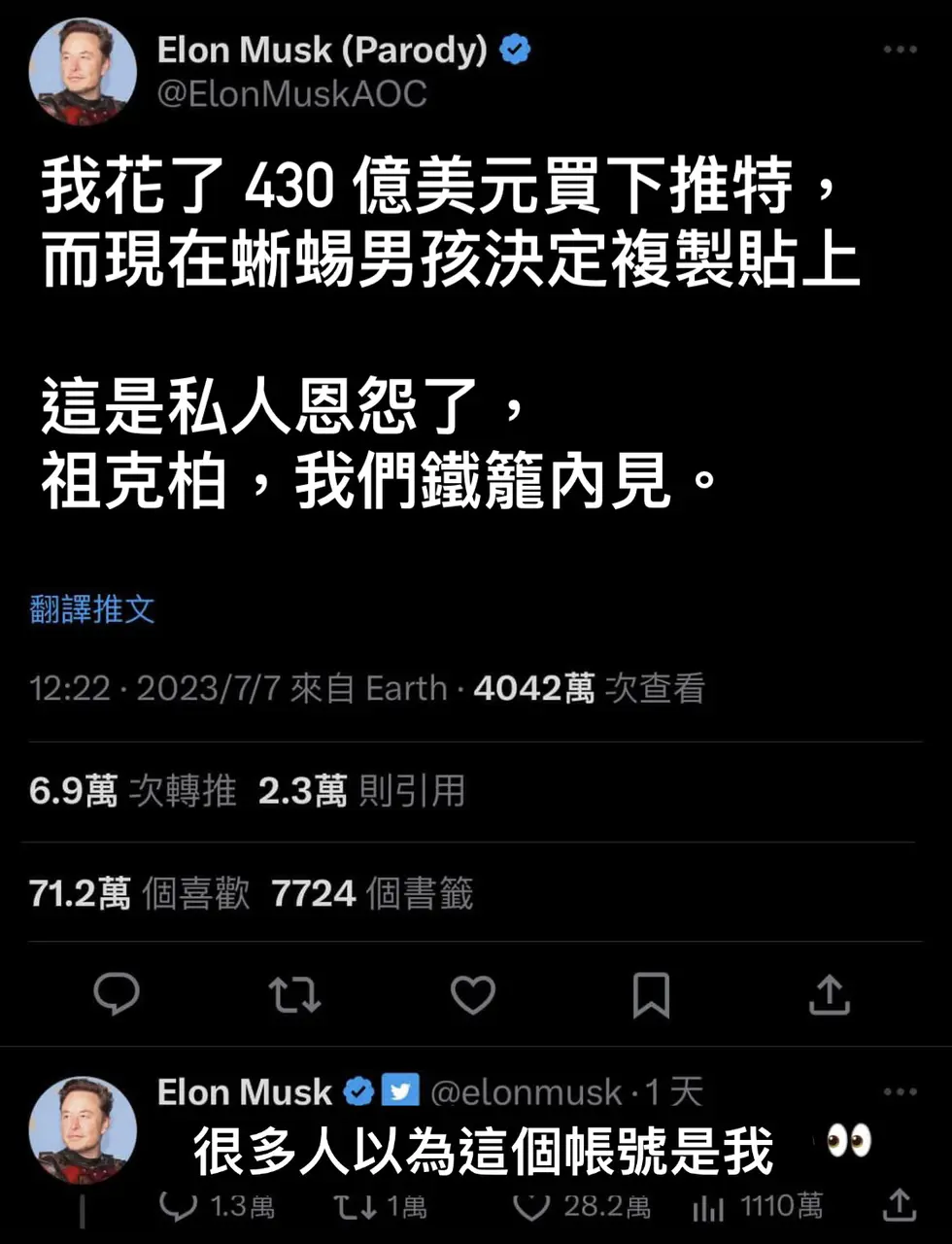
Task: Open Elon Musk (Parody) profile picture
Action: point(84,73)
